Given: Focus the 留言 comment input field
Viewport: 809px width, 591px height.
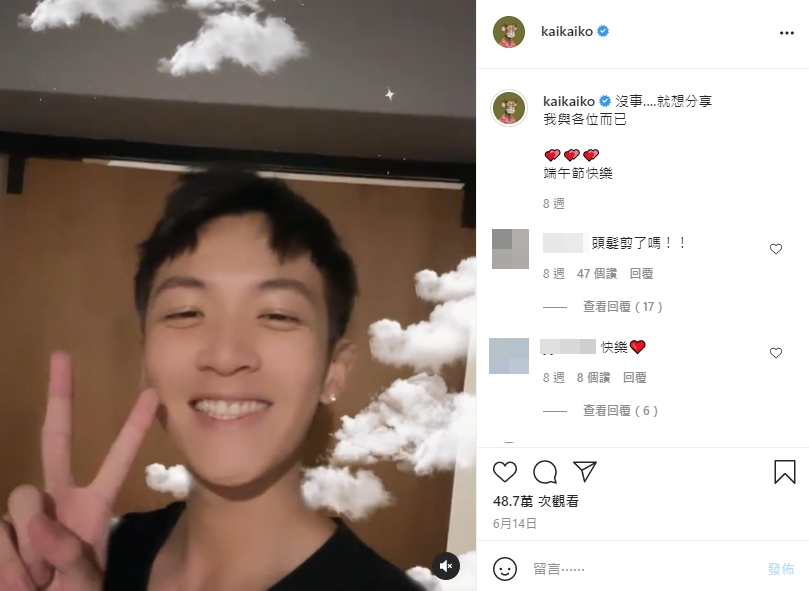Looking at the screenshot, I should point(640,569).
